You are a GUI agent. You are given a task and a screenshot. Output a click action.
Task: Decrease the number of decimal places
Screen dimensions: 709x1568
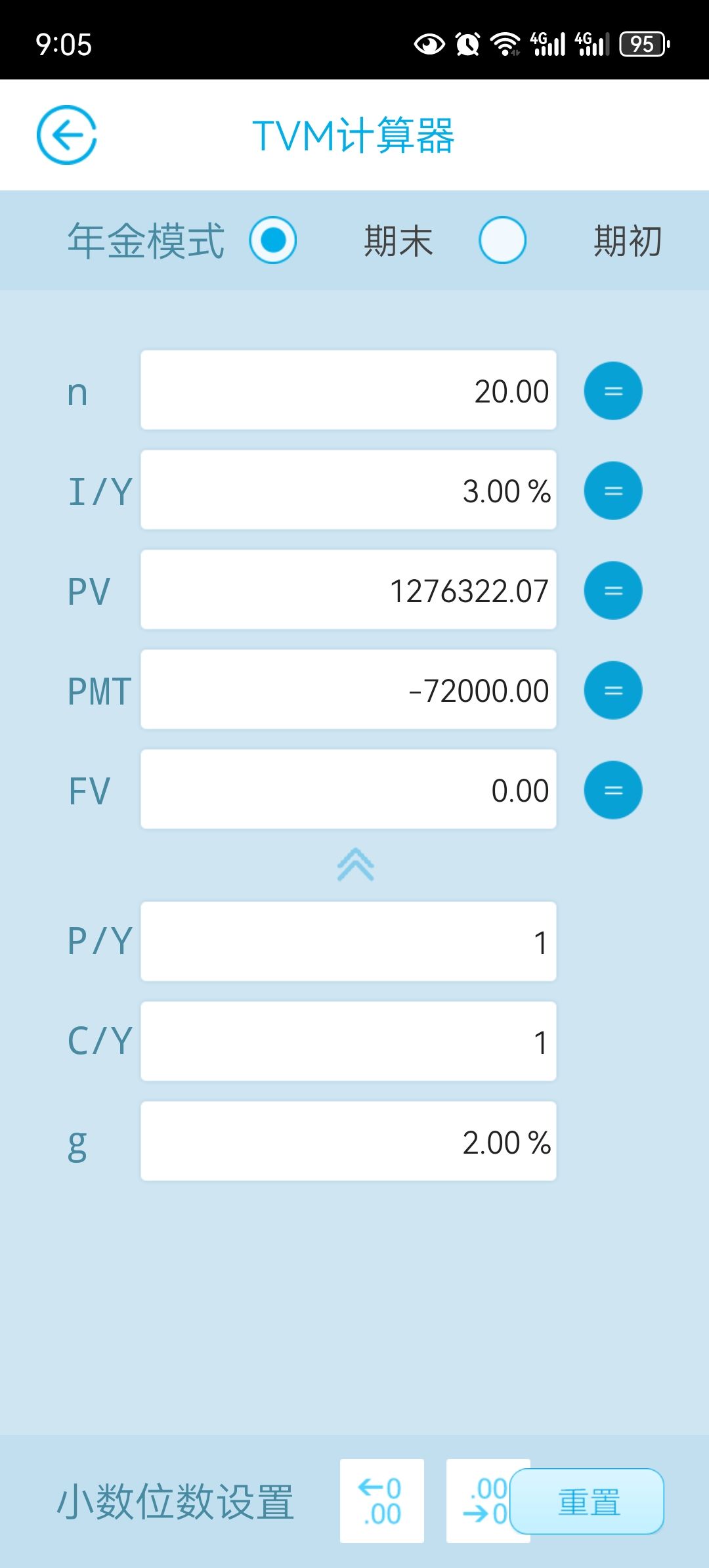point(479,1500)
